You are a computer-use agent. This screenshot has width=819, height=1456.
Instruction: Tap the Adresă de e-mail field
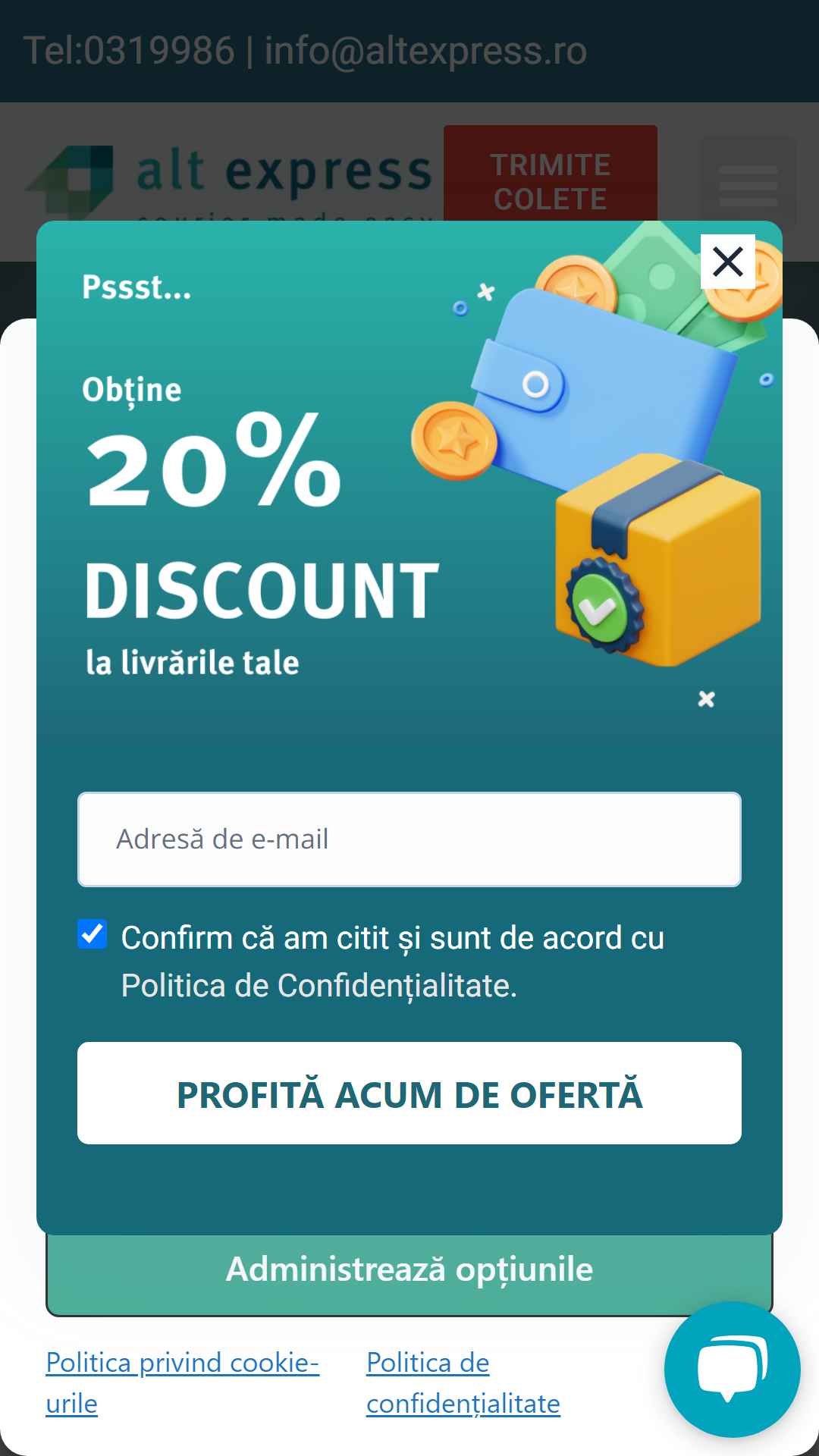(x=409, y=839)
